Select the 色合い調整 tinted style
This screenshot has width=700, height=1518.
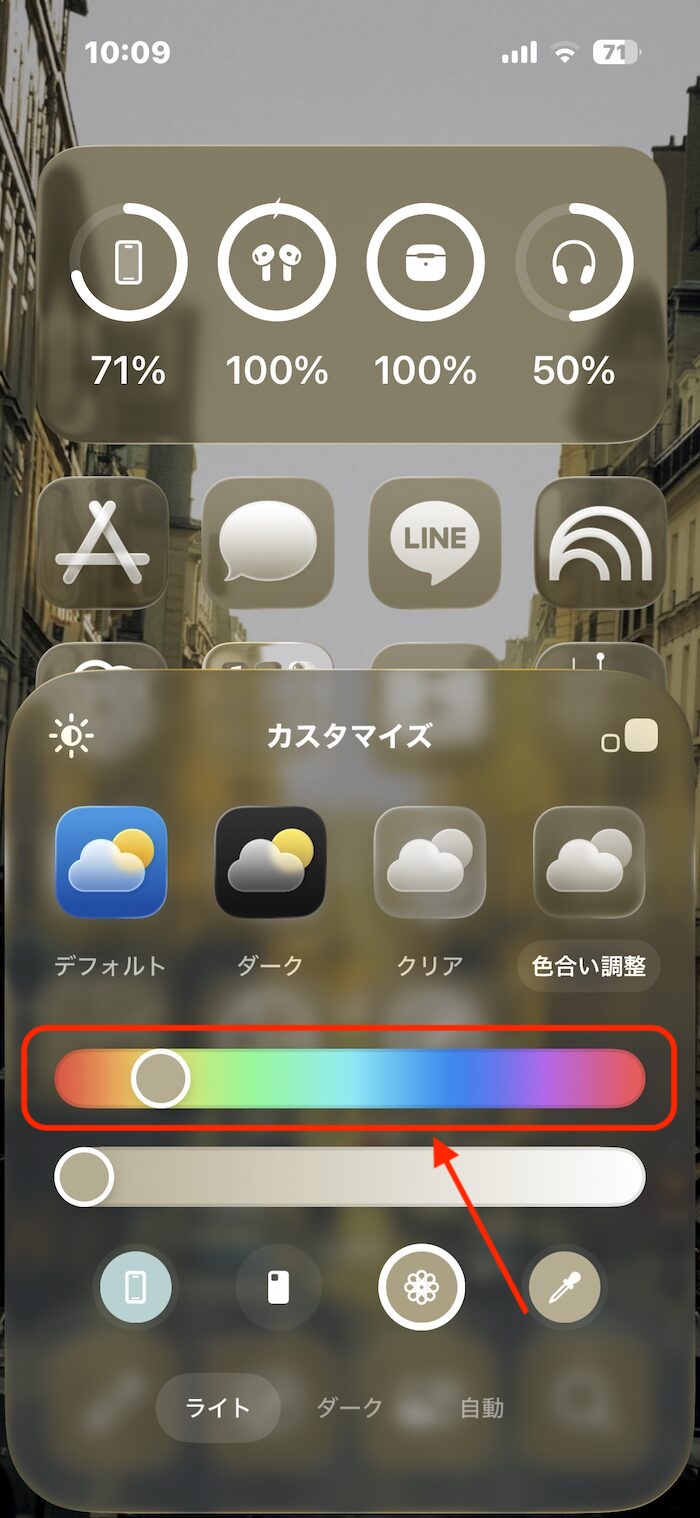tap(589, 966)
